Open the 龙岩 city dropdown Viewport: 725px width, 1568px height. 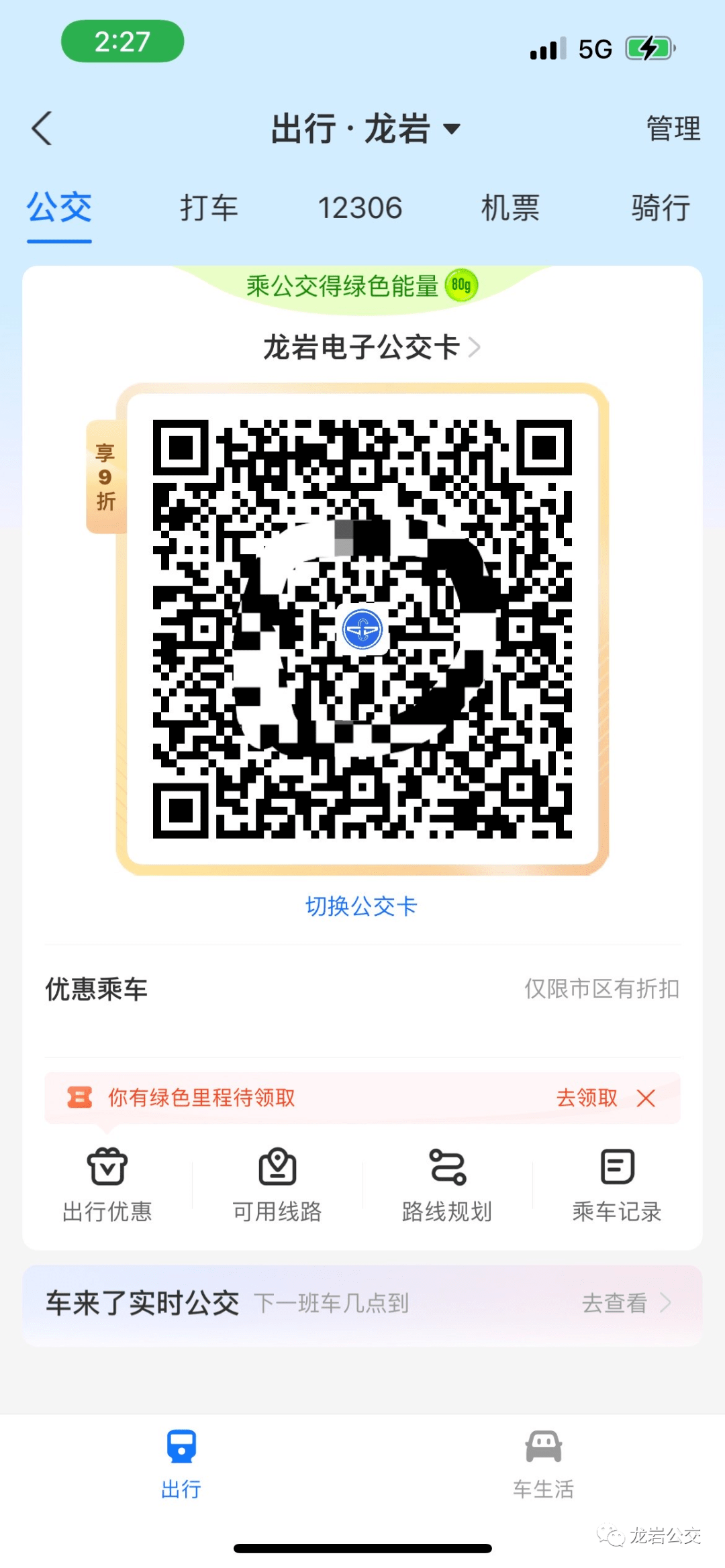coord(366,129)
